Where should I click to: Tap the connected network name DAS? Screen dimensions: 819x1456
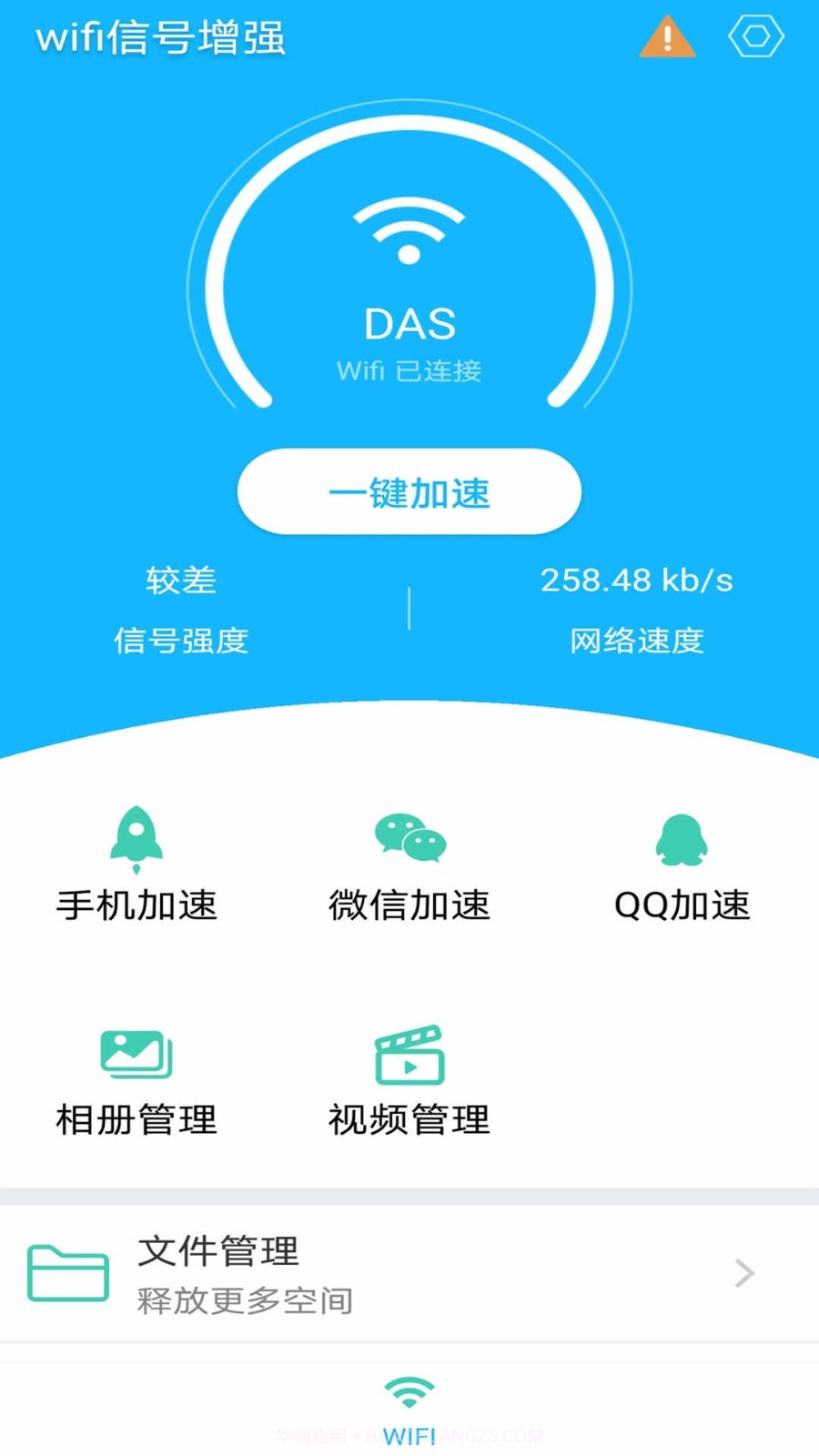pyautogui.click(x=408, y=323)
